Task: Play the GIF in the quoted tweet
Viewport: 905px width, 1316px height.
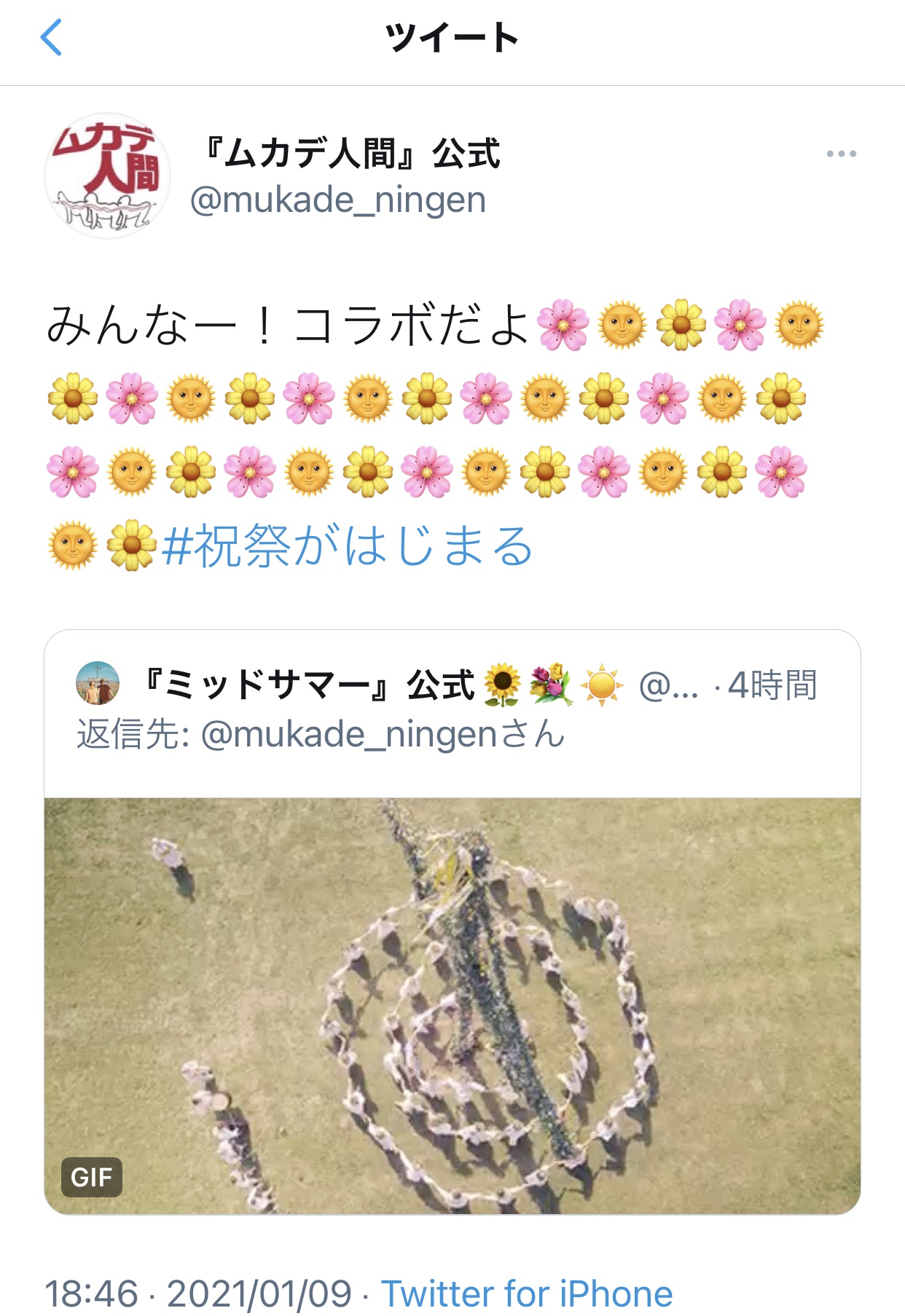Action: 452,1006
